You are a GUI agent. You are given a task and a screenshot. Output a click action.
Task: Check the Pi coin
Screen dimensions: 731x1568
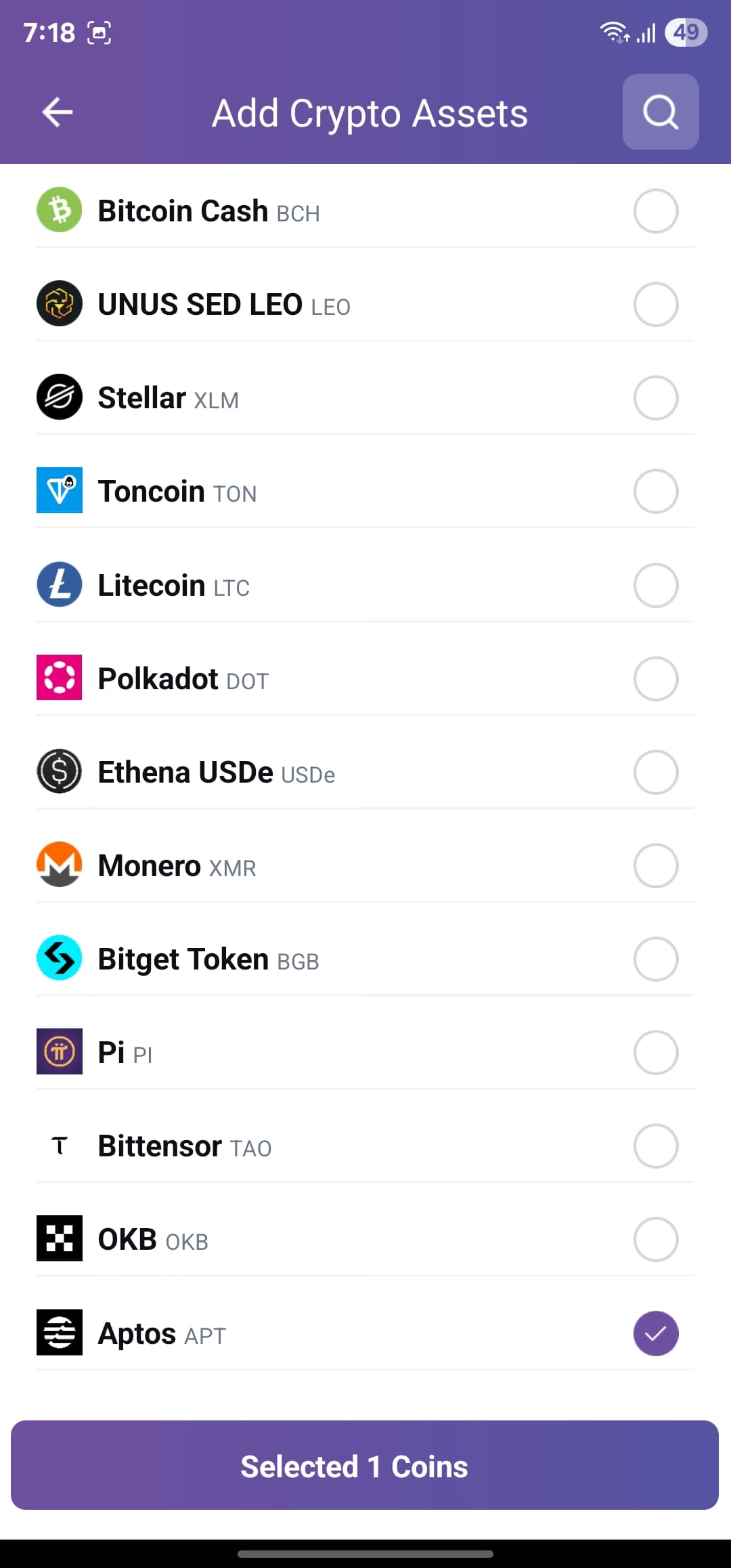click(x=656, y=1053)
